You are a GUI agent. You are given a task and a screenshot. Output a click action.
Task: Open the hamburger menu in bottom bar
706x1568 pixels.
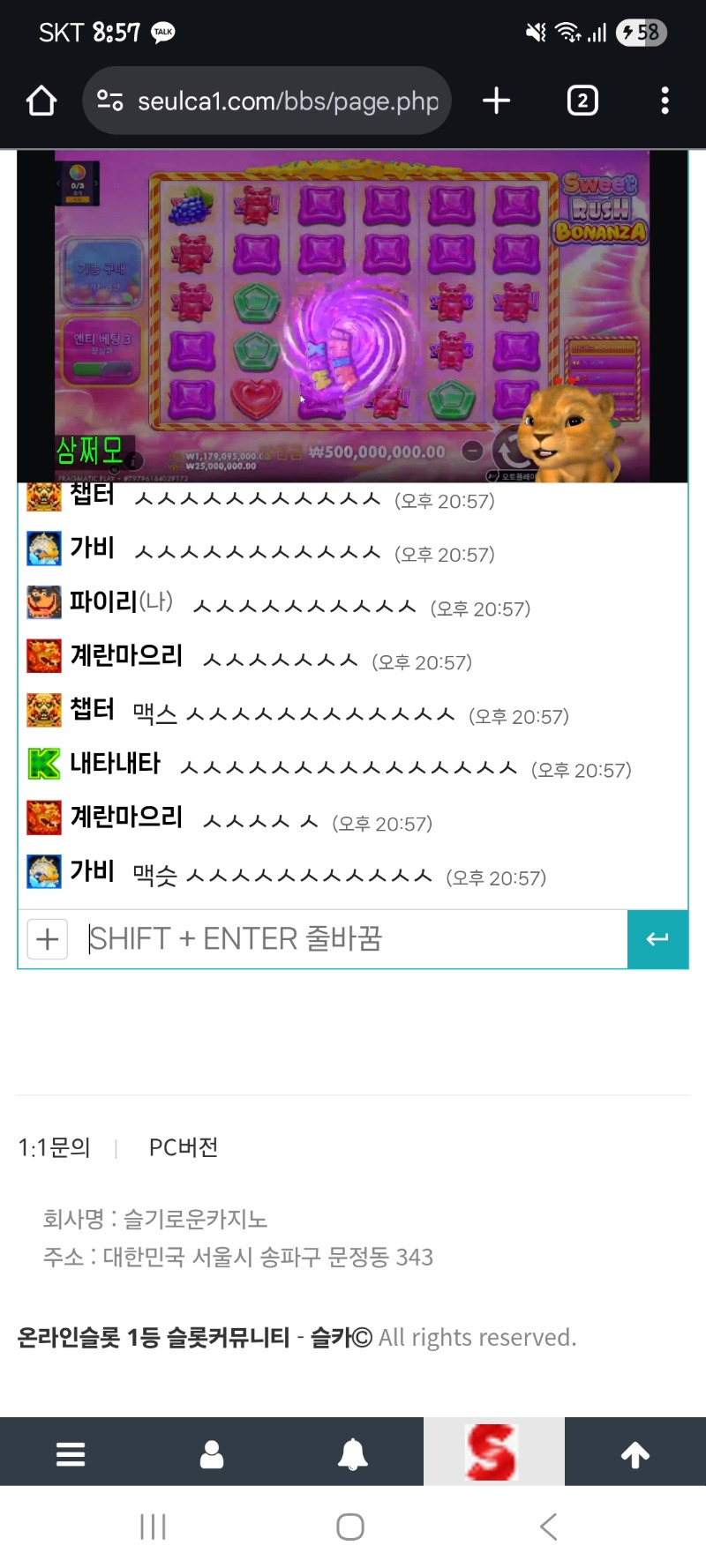(71, 1454)
